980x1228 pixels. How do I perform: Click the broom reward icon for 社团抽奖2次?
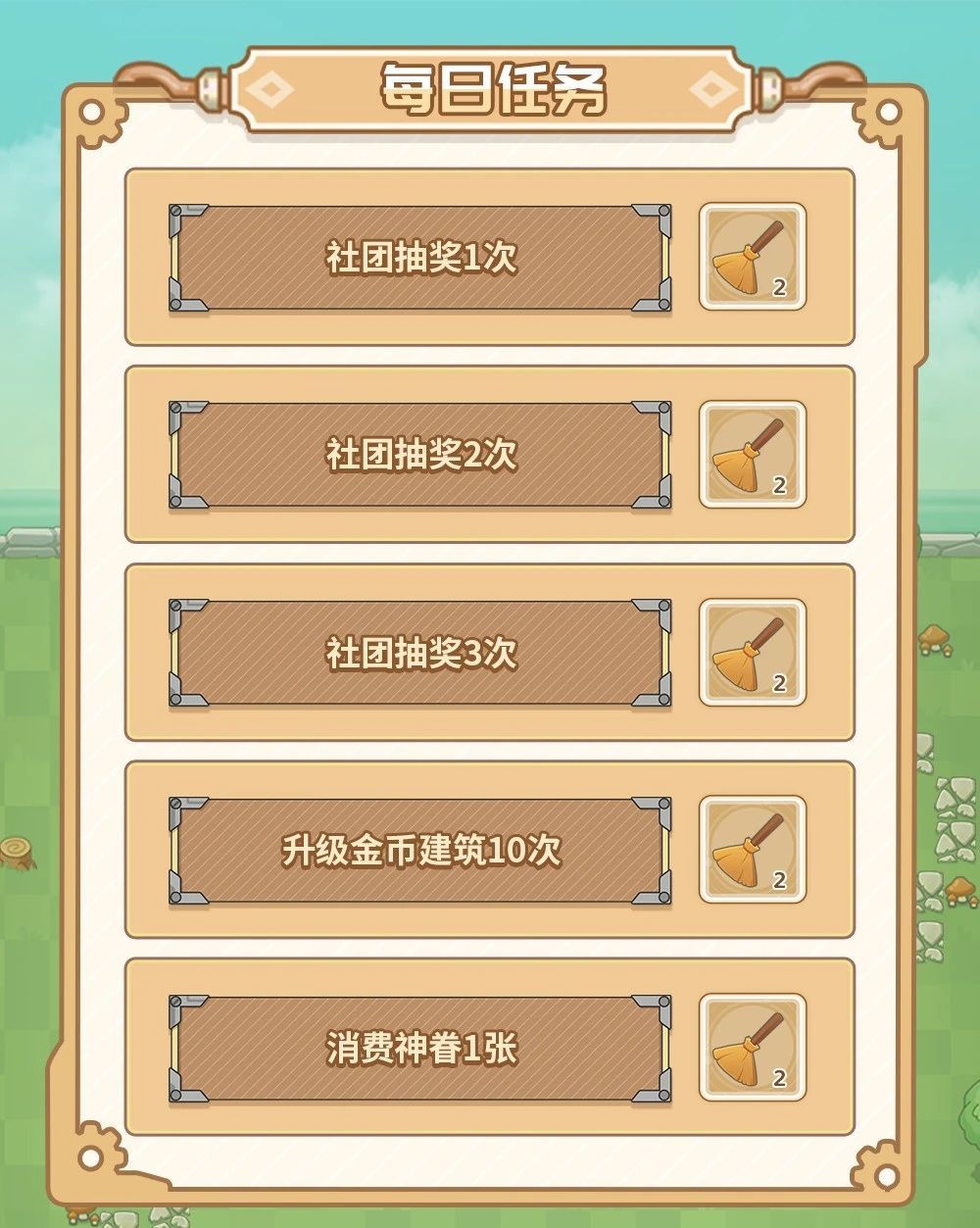750,452
